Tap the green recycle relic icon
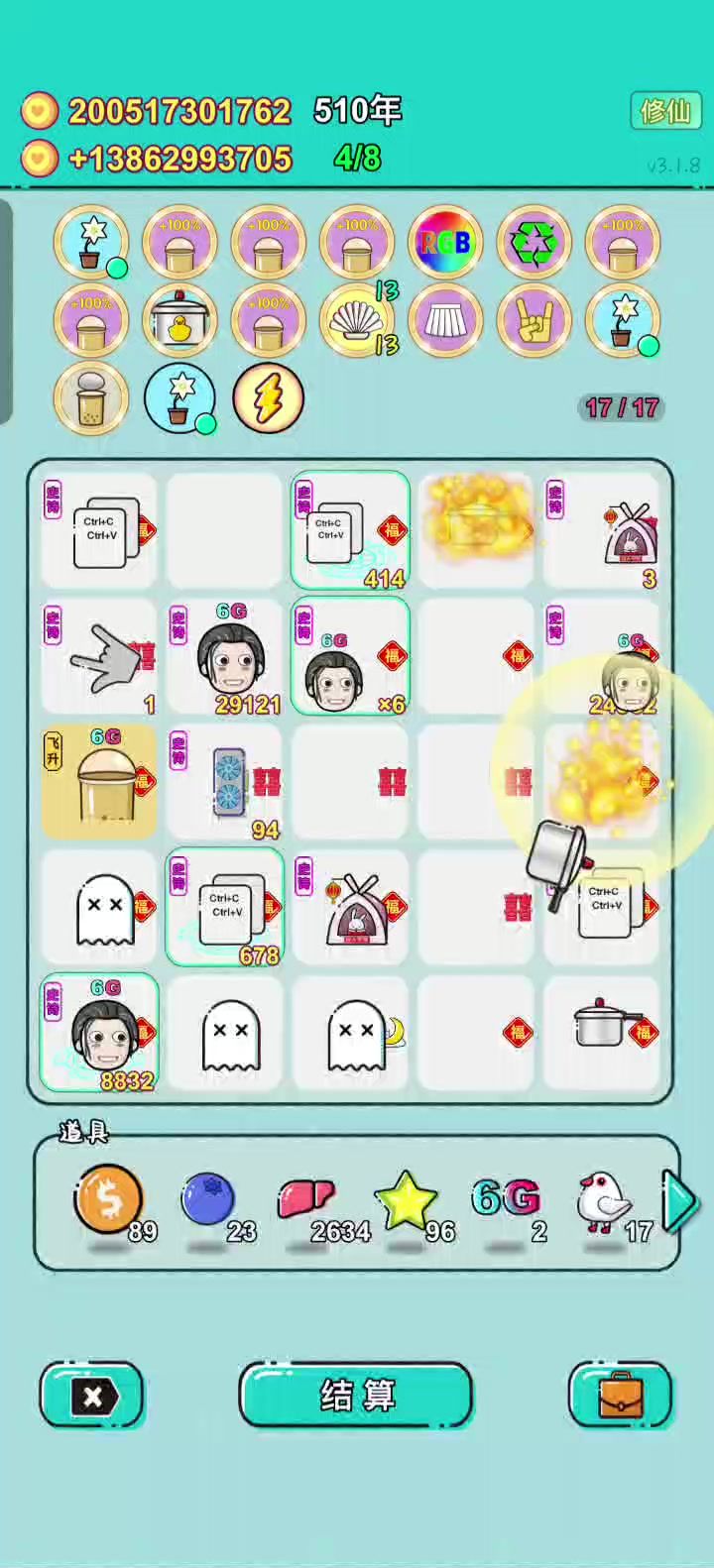Screen dimensions: 714x1568 coord(534,243)
